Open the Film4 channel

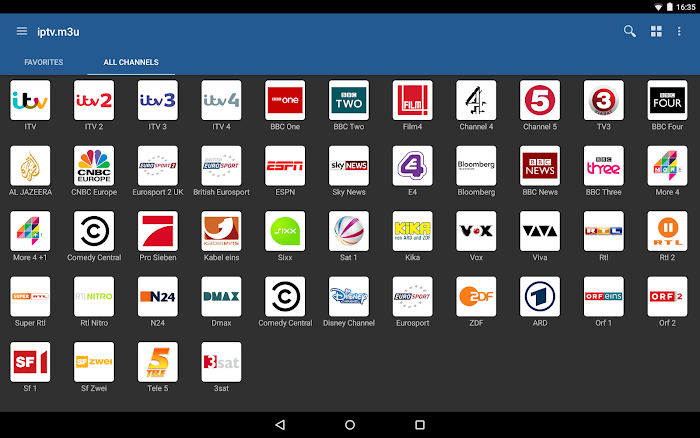pyautogui.click(x=413, y=101)
